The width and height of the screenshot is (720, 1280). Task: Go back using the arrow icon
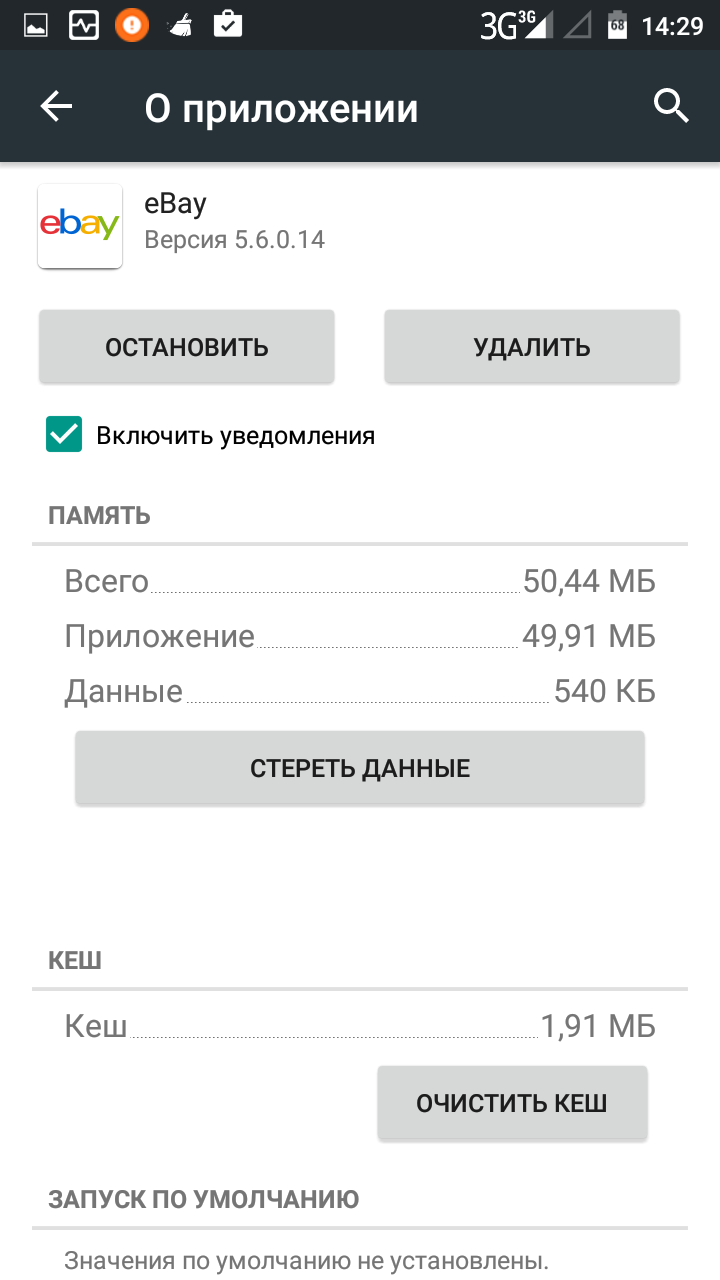(x=57, y=107)
